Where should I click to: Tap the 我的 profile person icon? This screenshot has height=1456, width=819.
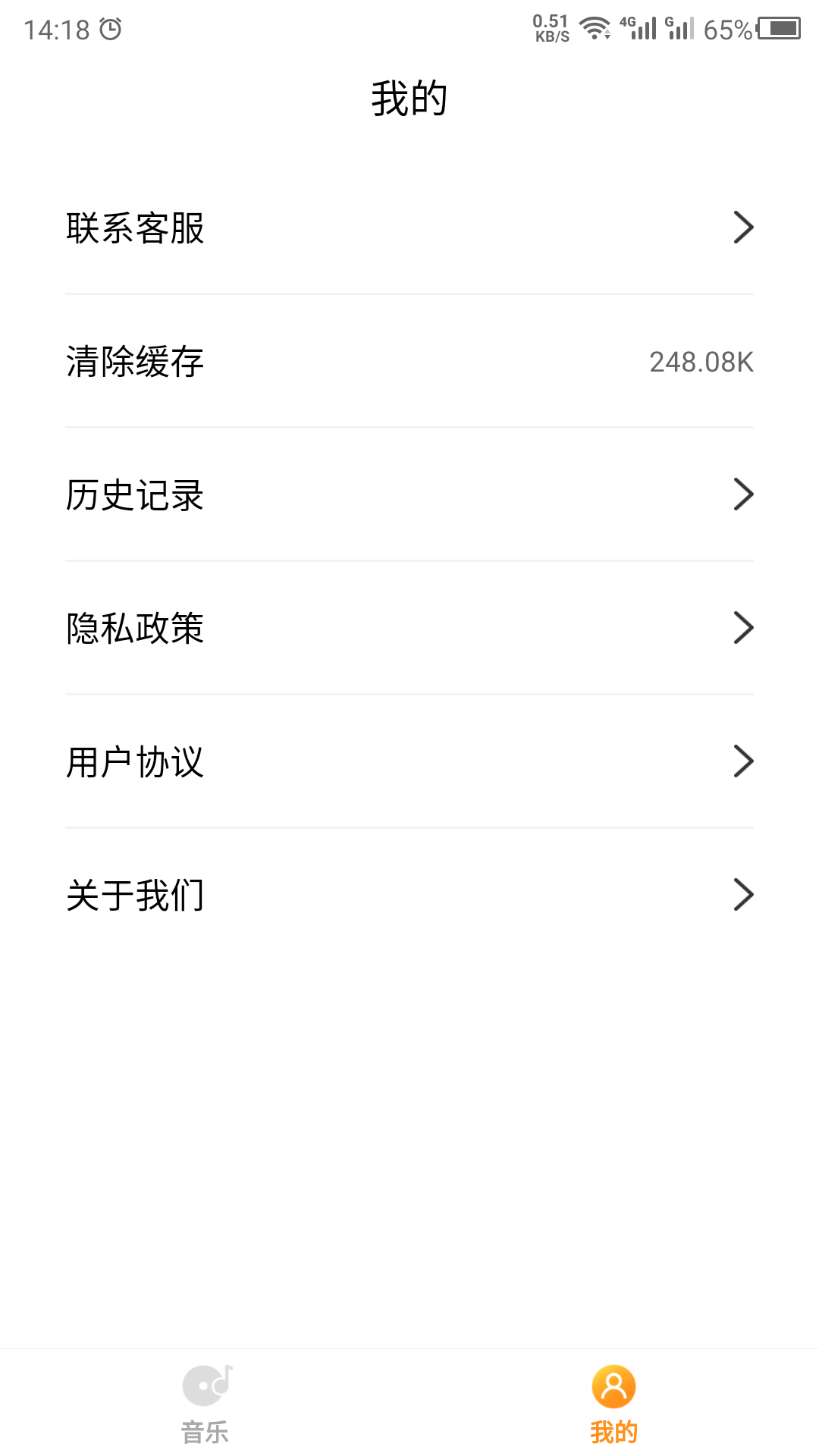click(x=613, y=1385)
